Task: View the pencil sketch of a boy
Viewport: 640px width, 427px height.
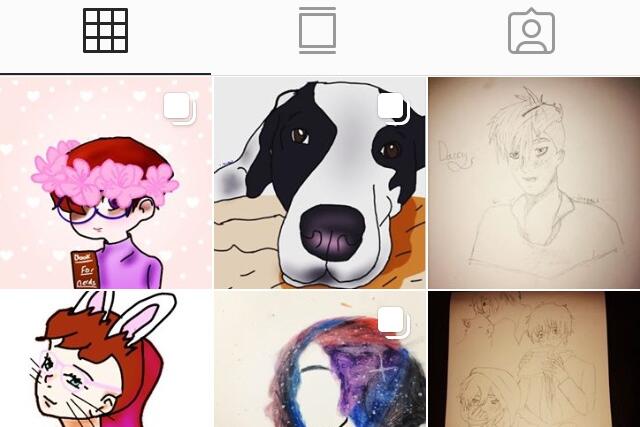Action: [x=533, y=182]
